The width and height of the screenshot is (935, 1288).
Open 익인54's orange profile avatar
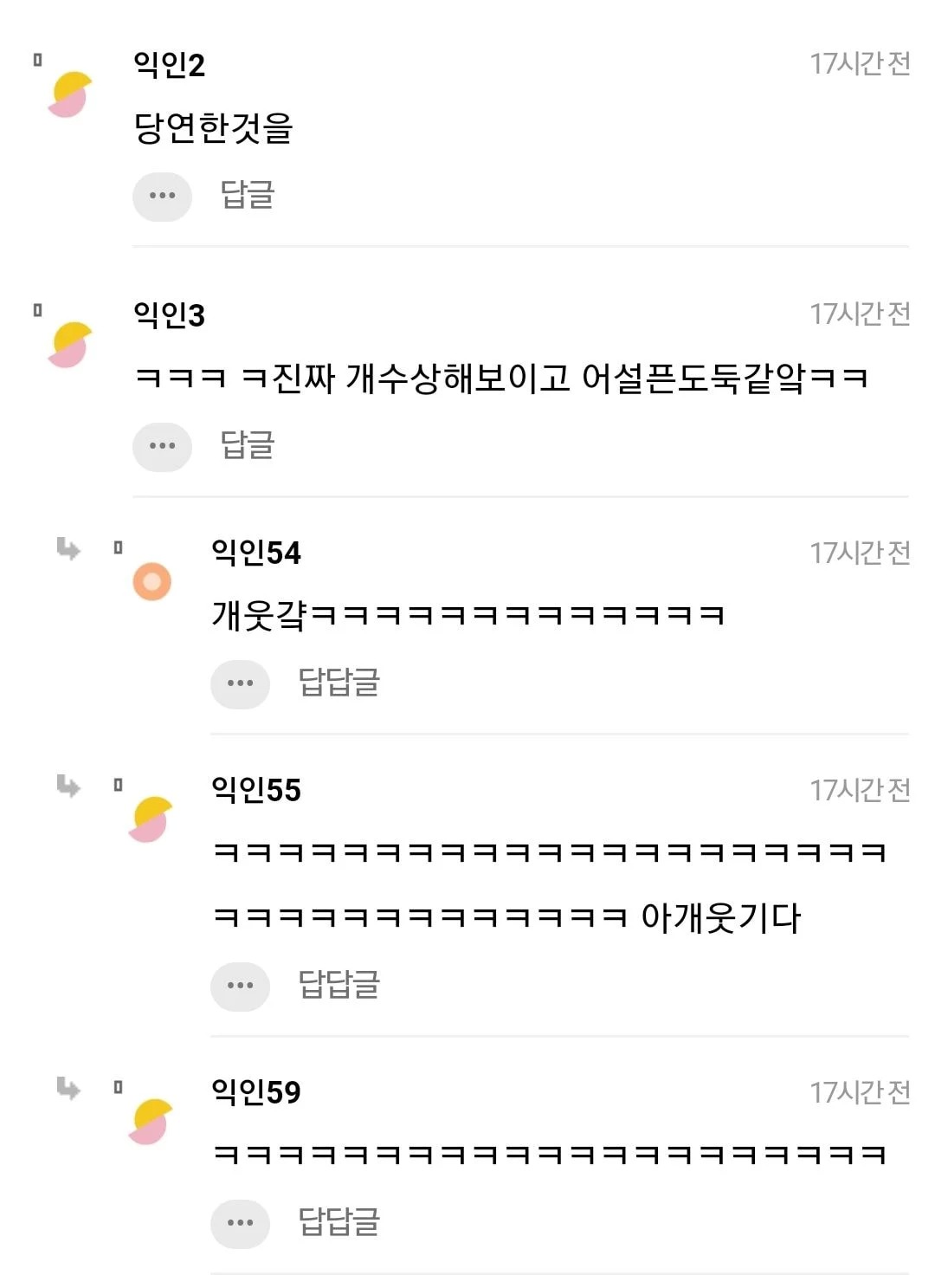click(x=152, y=582)
